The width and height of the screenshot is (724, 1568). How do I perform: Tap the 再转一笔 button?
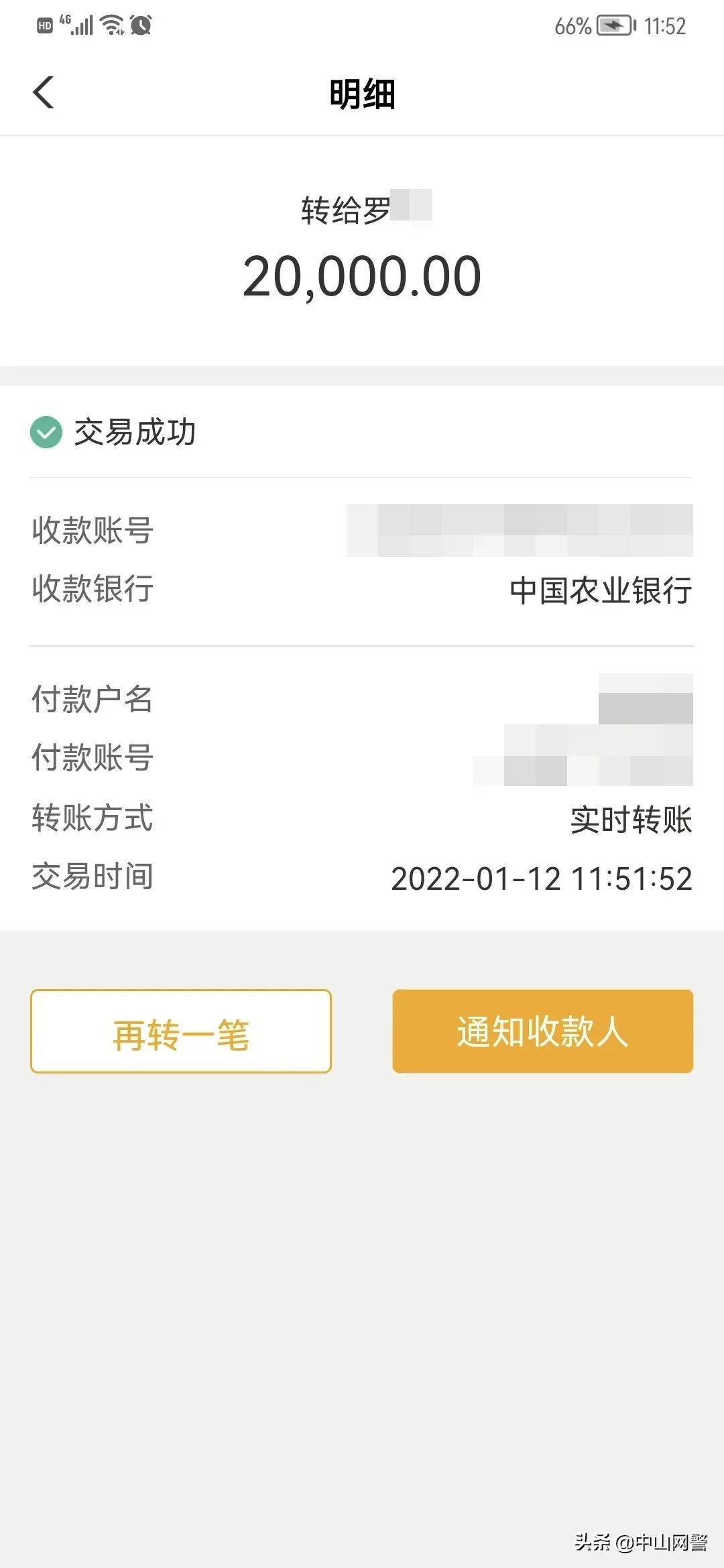point(181,1031)
